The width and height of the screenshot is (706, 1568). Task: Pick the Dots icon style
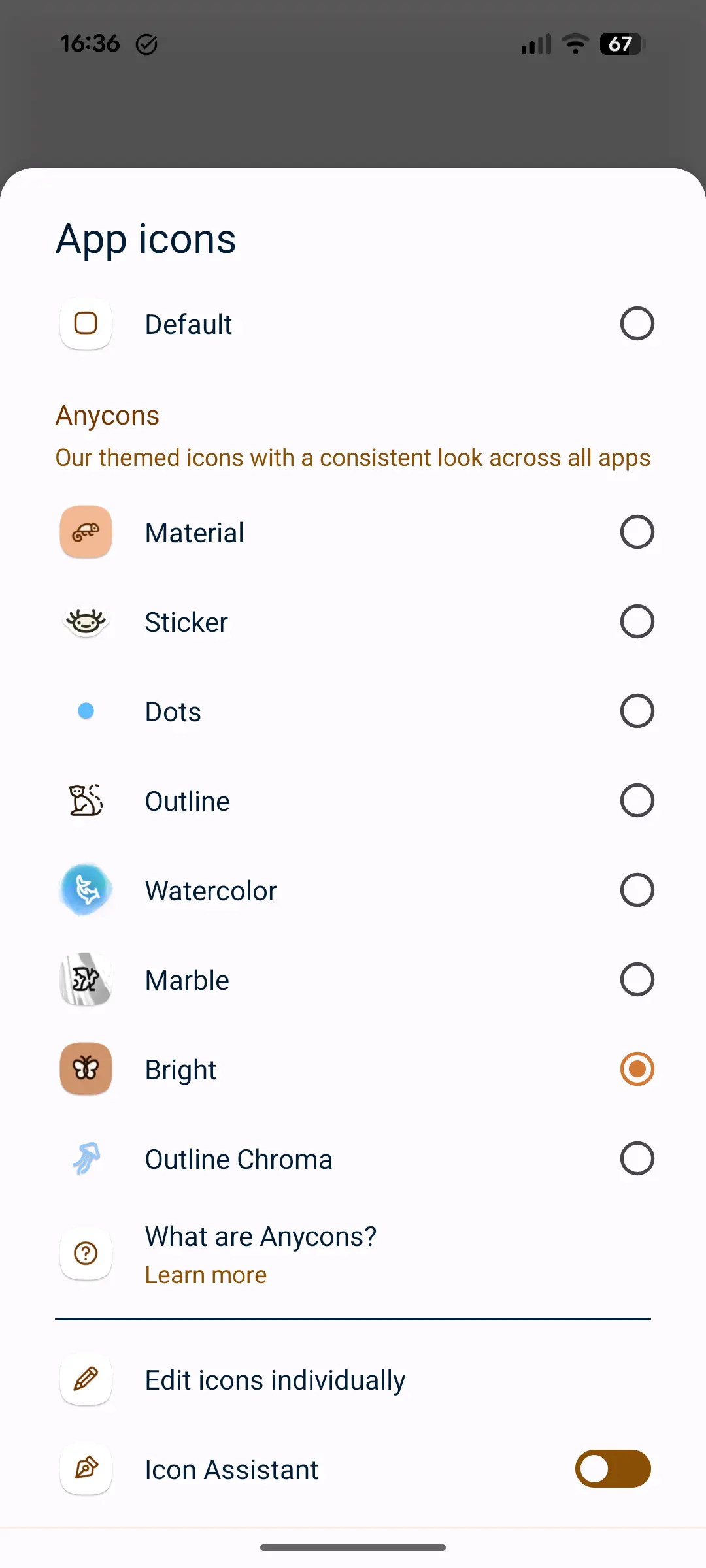coord(353,711)
